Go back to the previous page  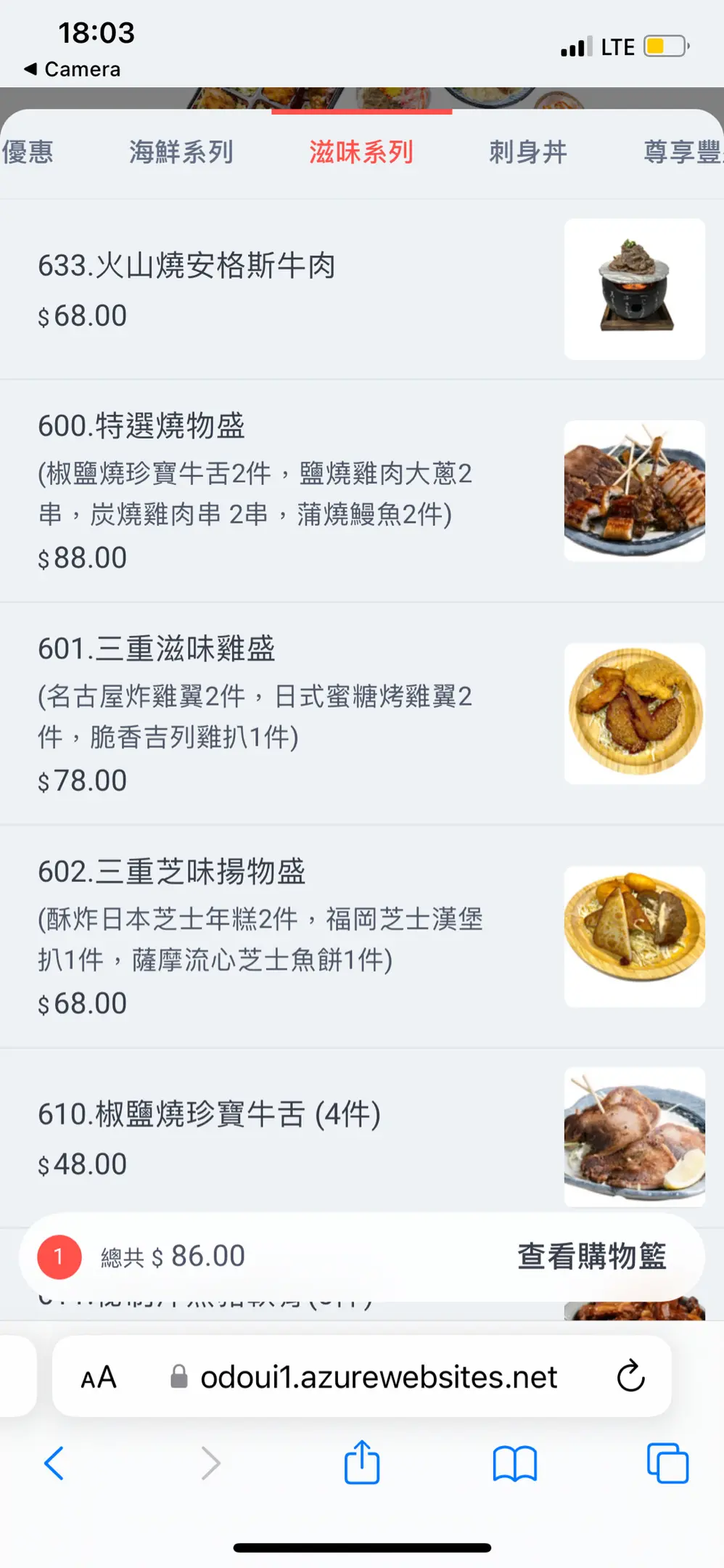coord(54,1463)
